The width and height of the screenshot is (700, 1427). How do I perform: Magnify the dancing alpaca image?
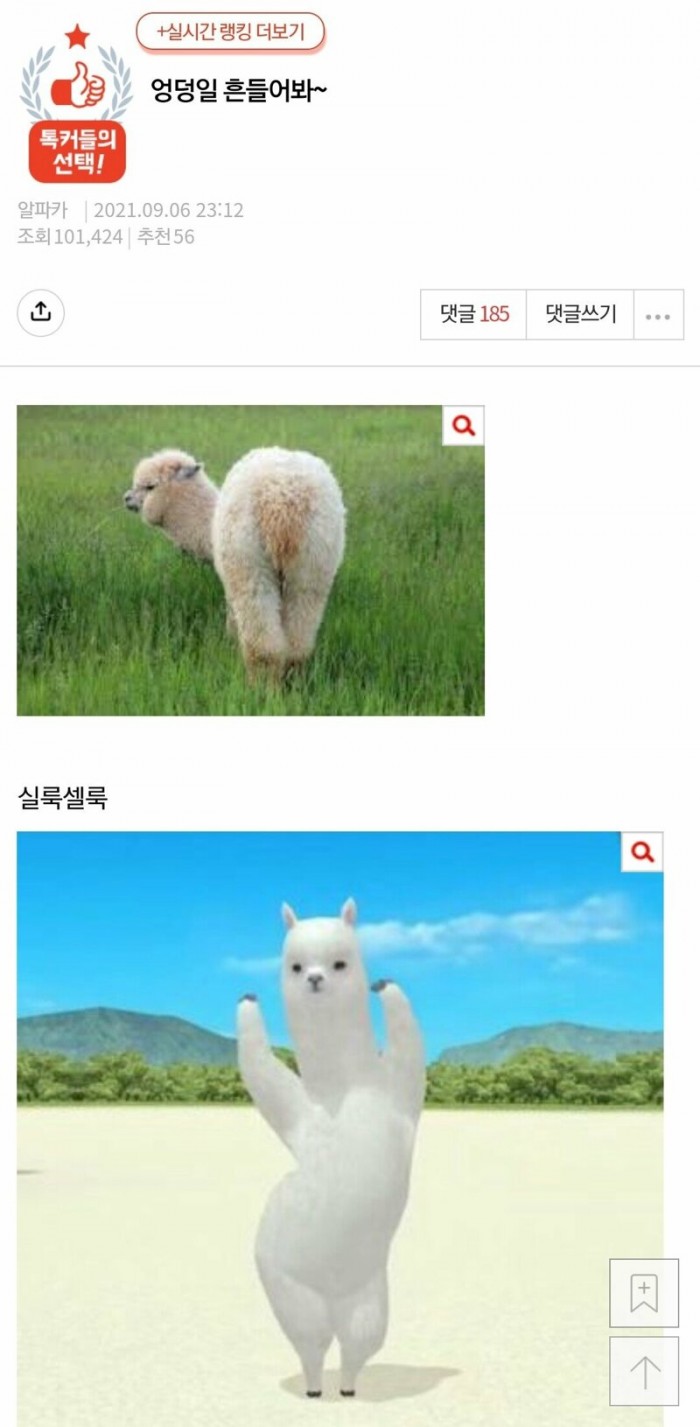coord(642,852)
